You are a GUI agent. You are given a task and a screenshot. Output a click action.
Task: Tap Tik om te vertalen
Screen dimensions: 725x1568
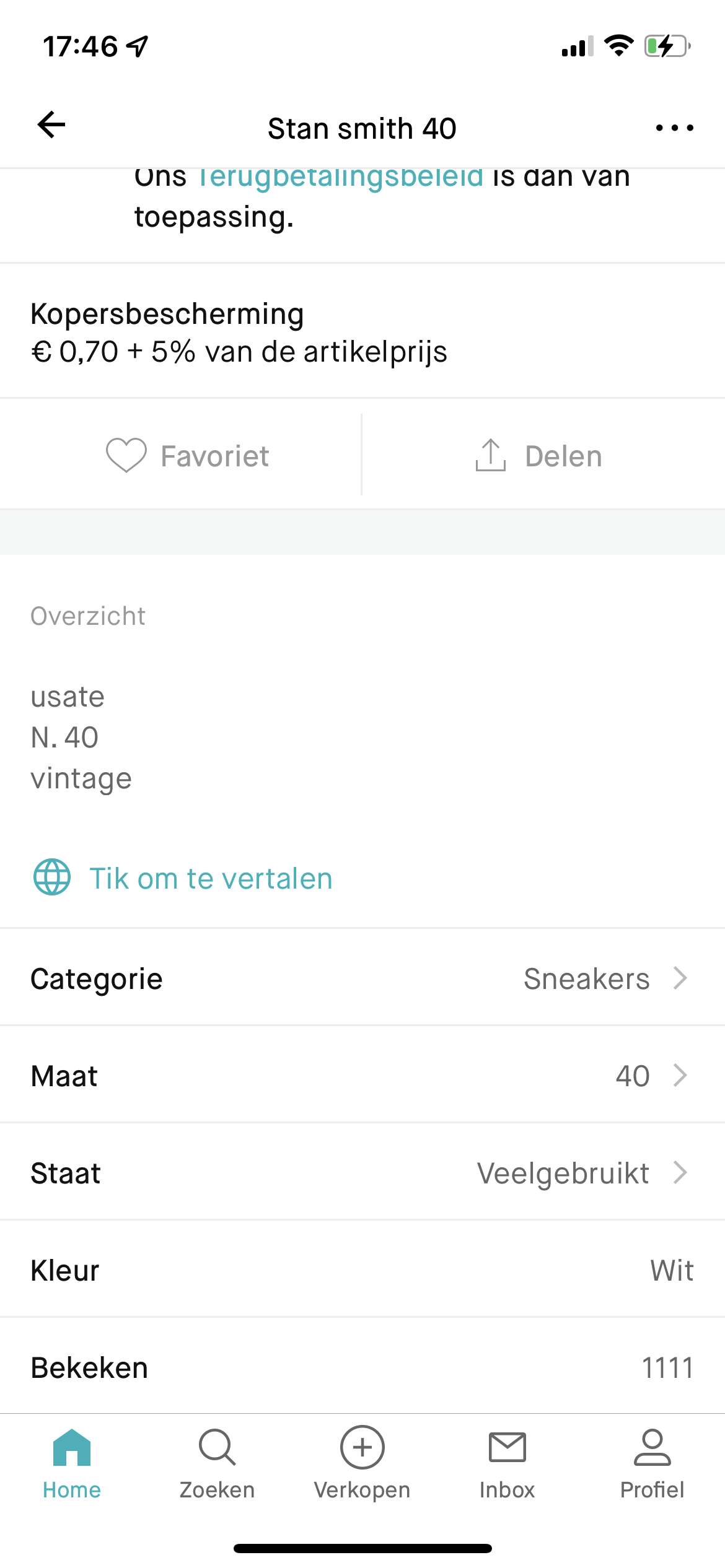point(183,878)
